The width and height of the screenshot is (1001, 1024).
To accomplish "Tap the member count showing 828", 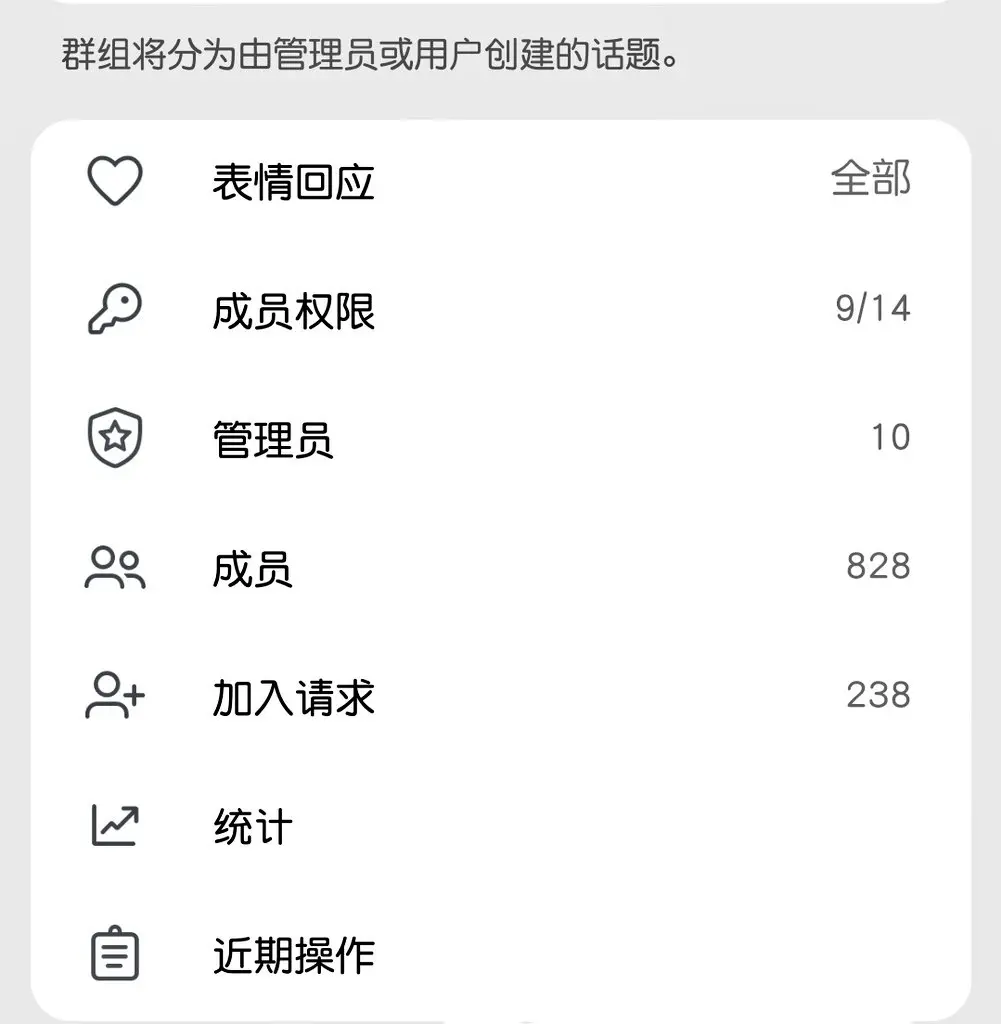I will 877,567.
